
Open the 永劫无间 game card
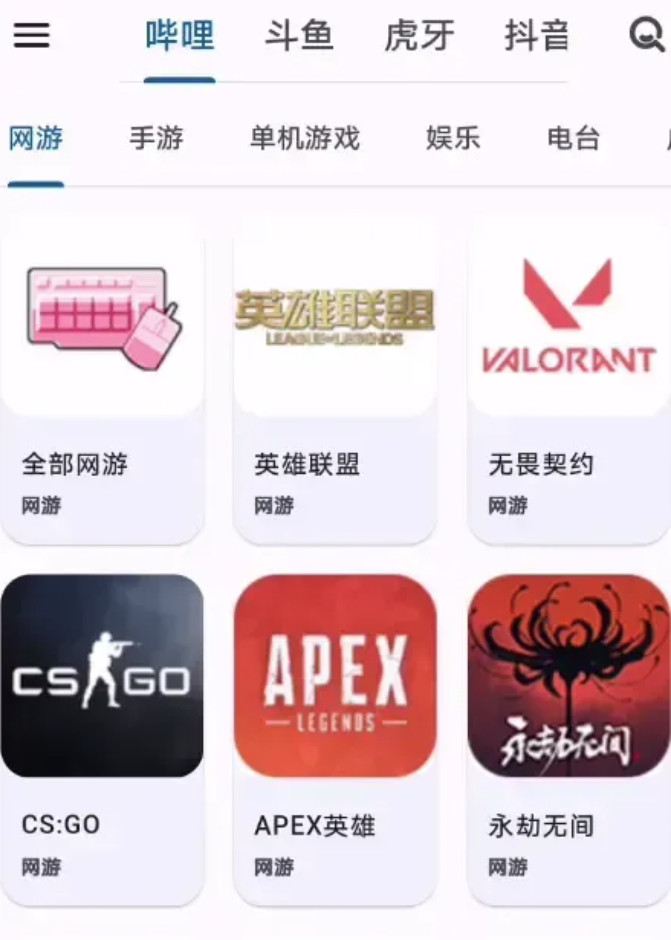tap(568, 740)
